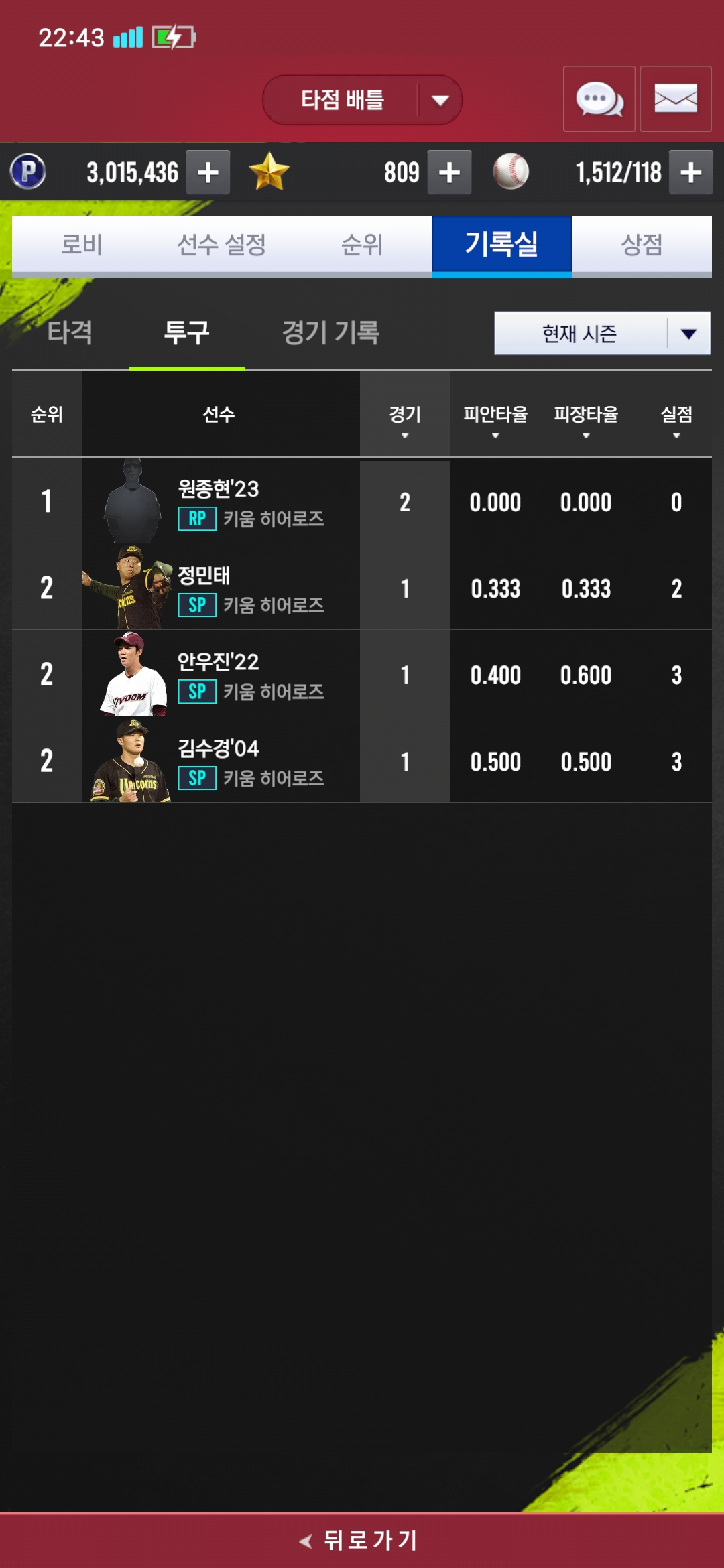Sort by the 경기 column
This screenshot has width=724, height=1568.
[x=405, y=419]
